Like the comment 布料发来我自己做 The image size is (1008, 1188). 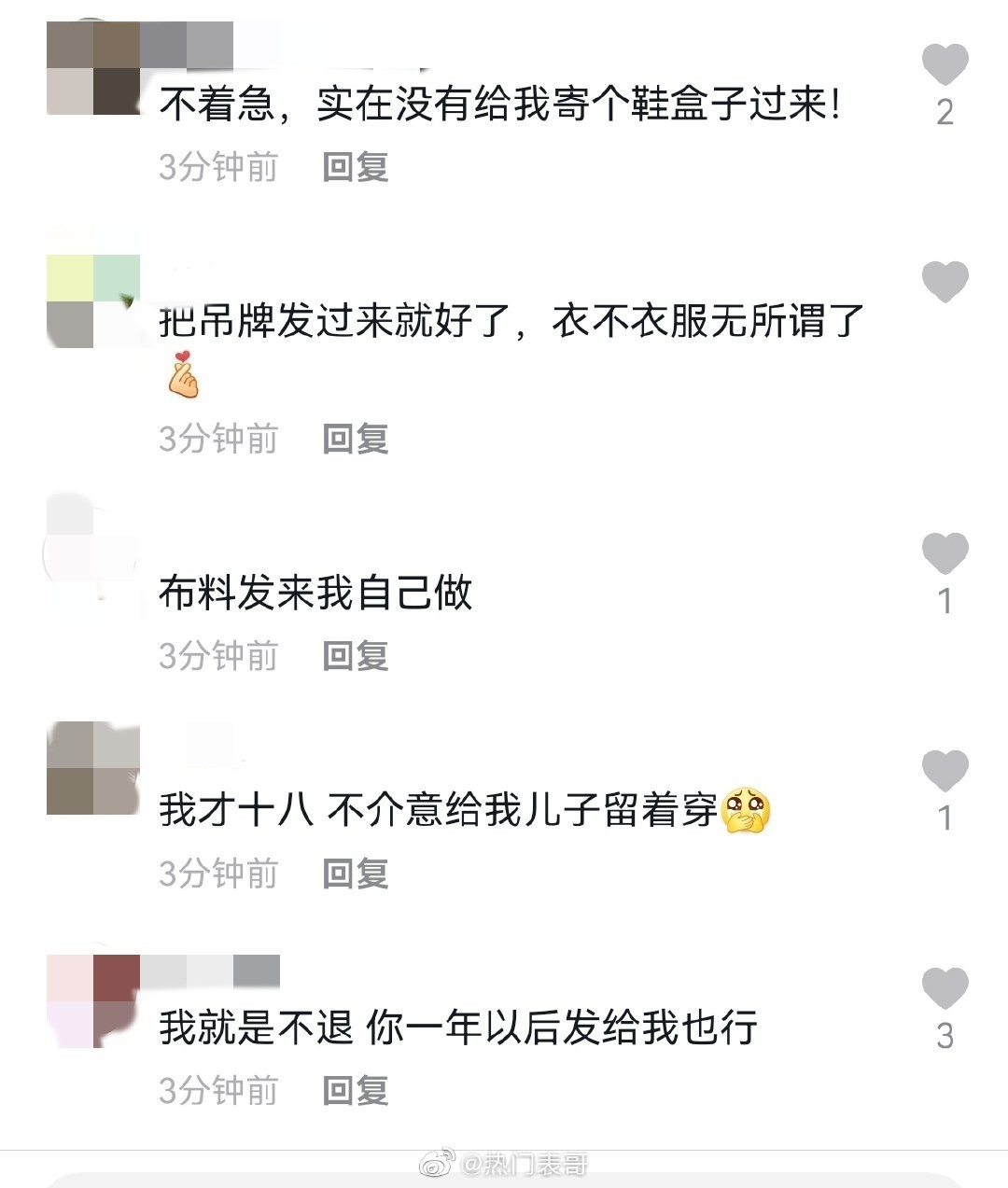pyautogui.click(x=945, y=552)
